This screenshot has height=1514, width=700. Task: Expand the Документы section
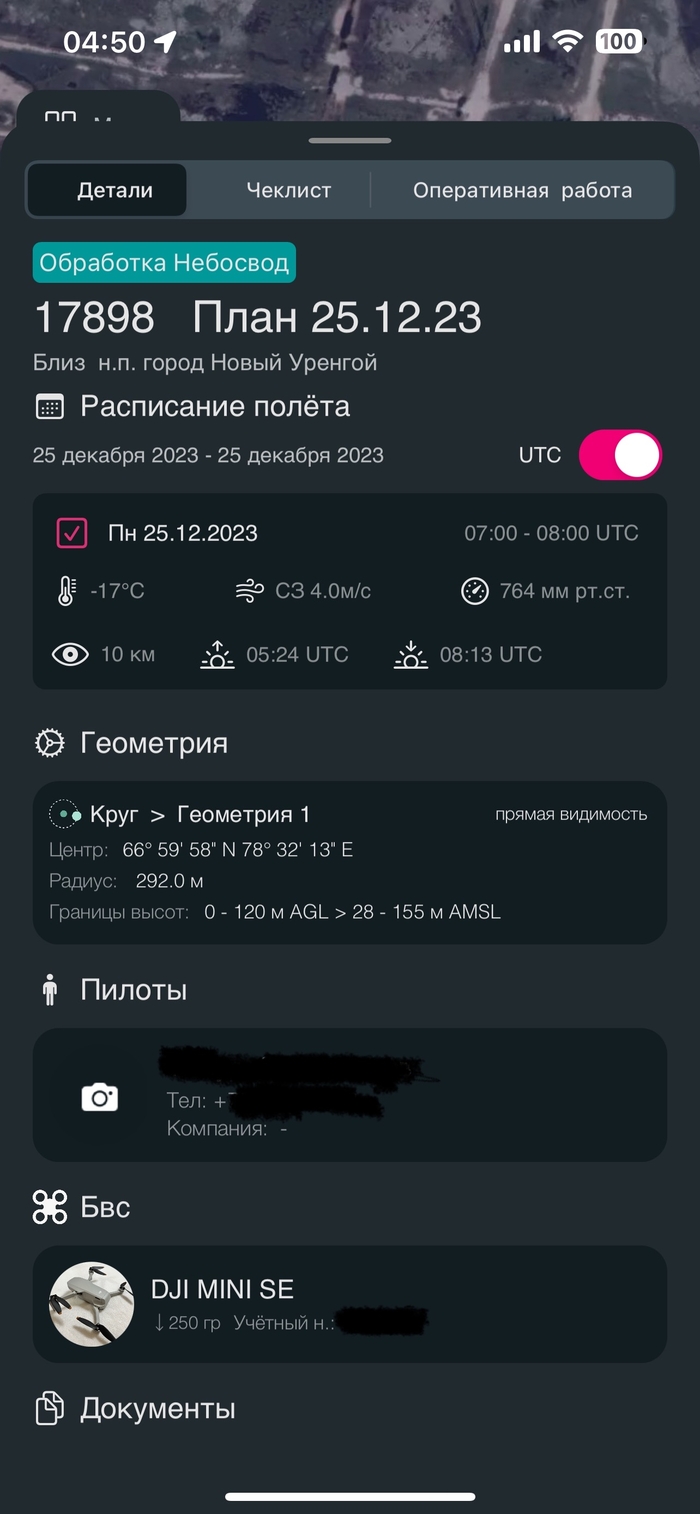[x=158, y=1409]
